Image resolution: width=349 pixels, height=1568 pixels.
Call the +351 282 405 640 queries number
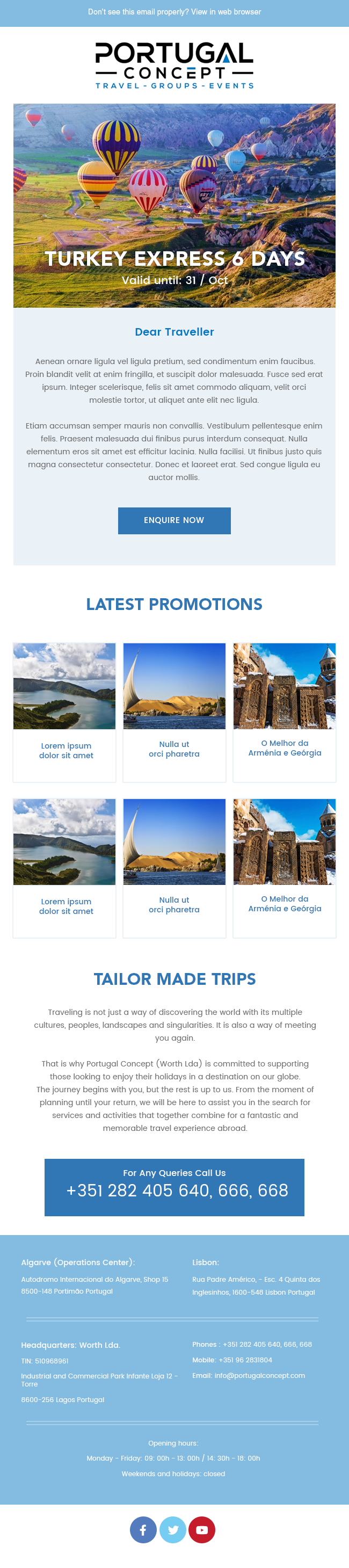click(x=177, y=1190)
